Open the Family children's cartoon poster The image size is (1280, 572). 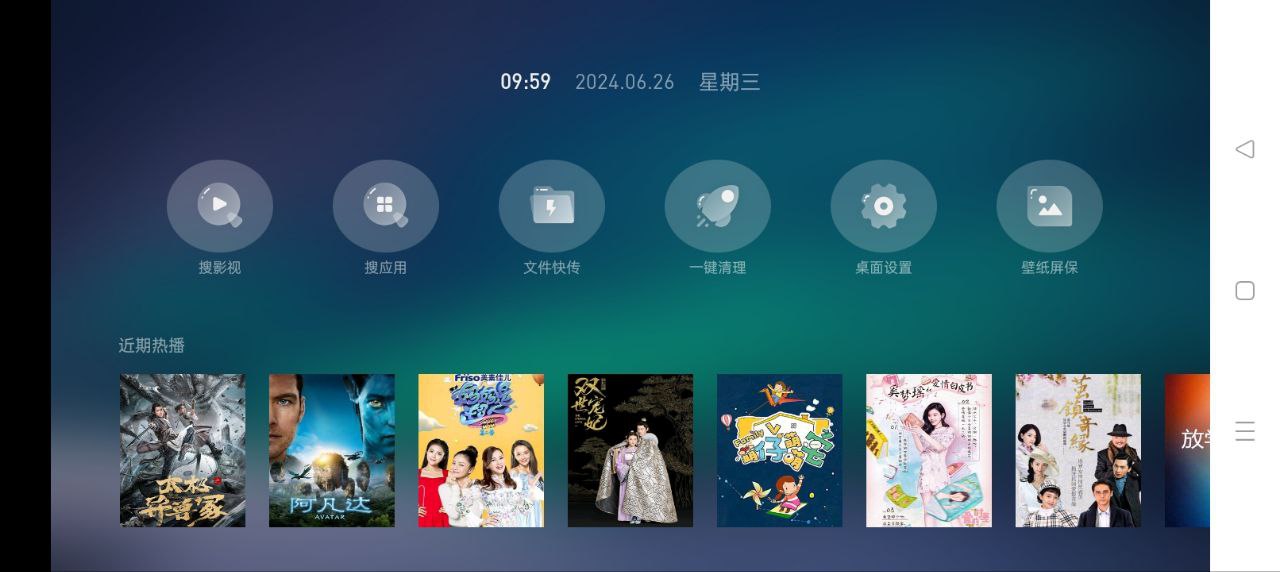[x=780, y=450]
